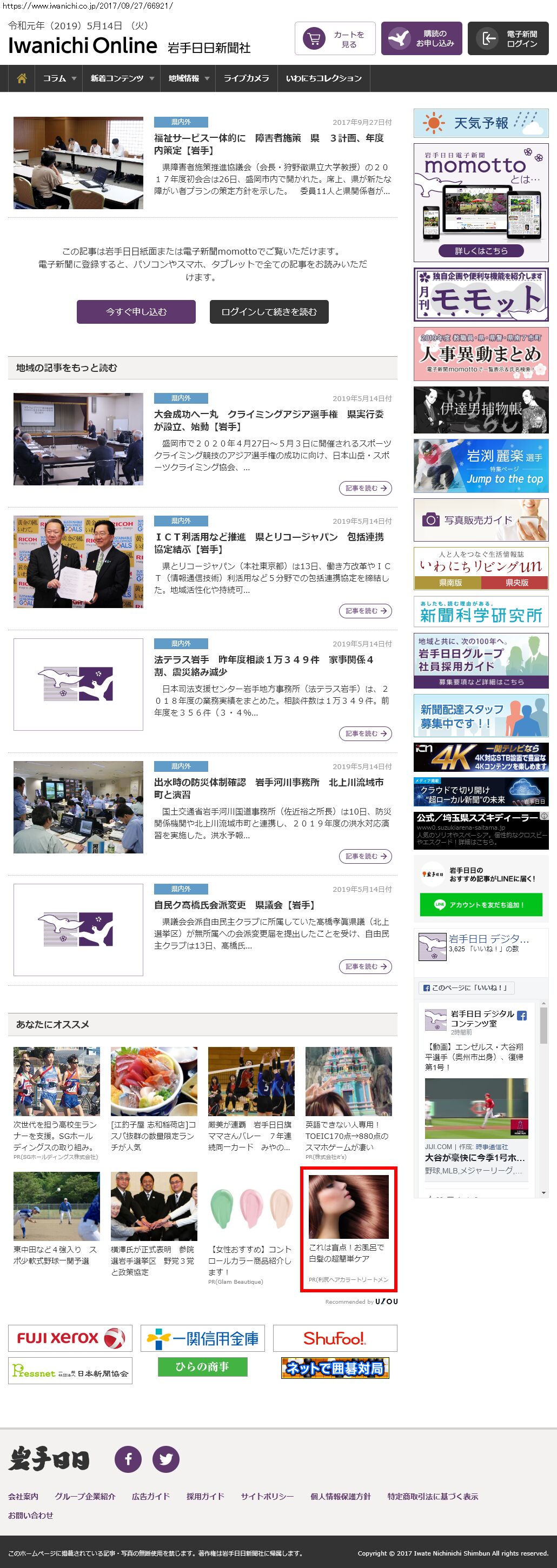Screen dimensions: 557x1568
Task: Open the 会社案内 footer link
Action: click(x=23, y=1496)
